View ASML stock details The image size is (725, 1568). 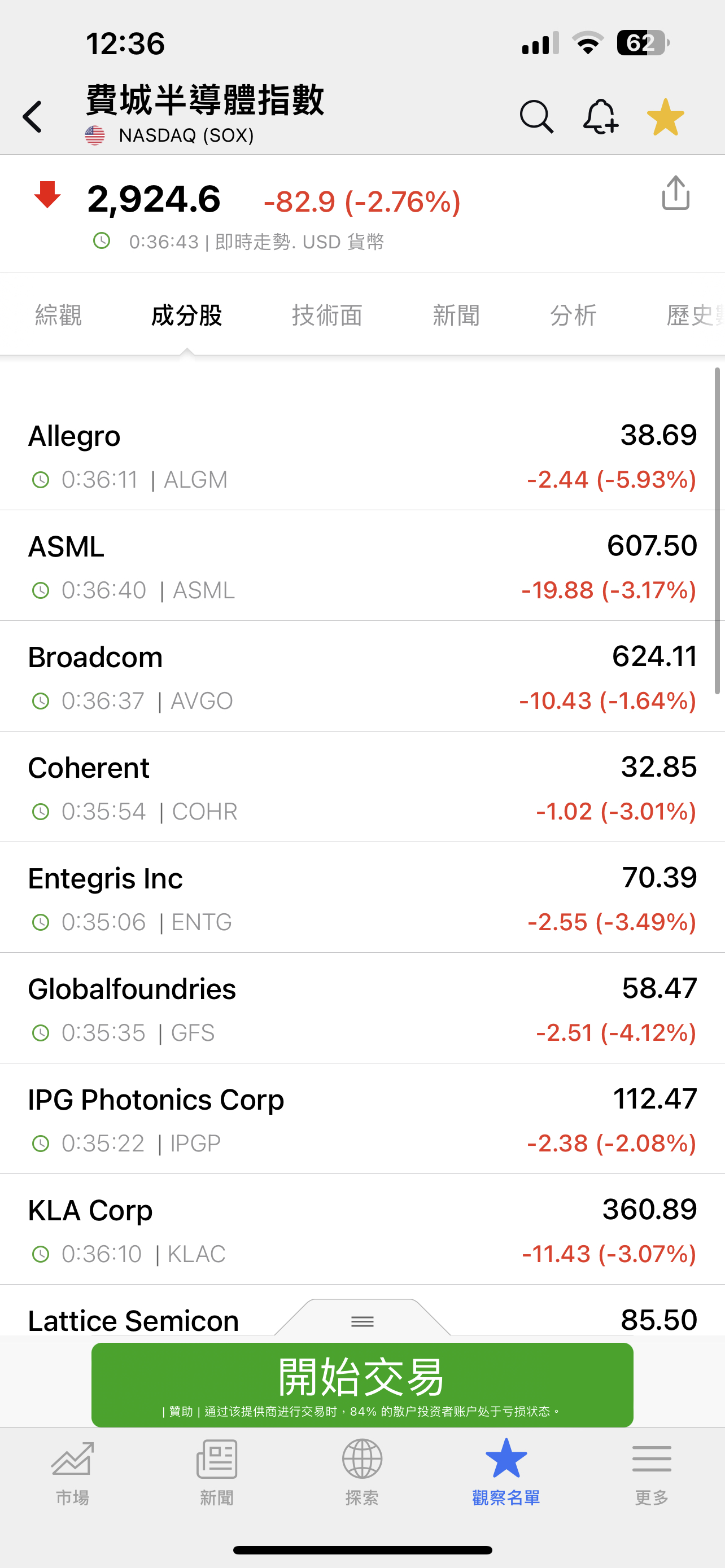click(362, 567)
